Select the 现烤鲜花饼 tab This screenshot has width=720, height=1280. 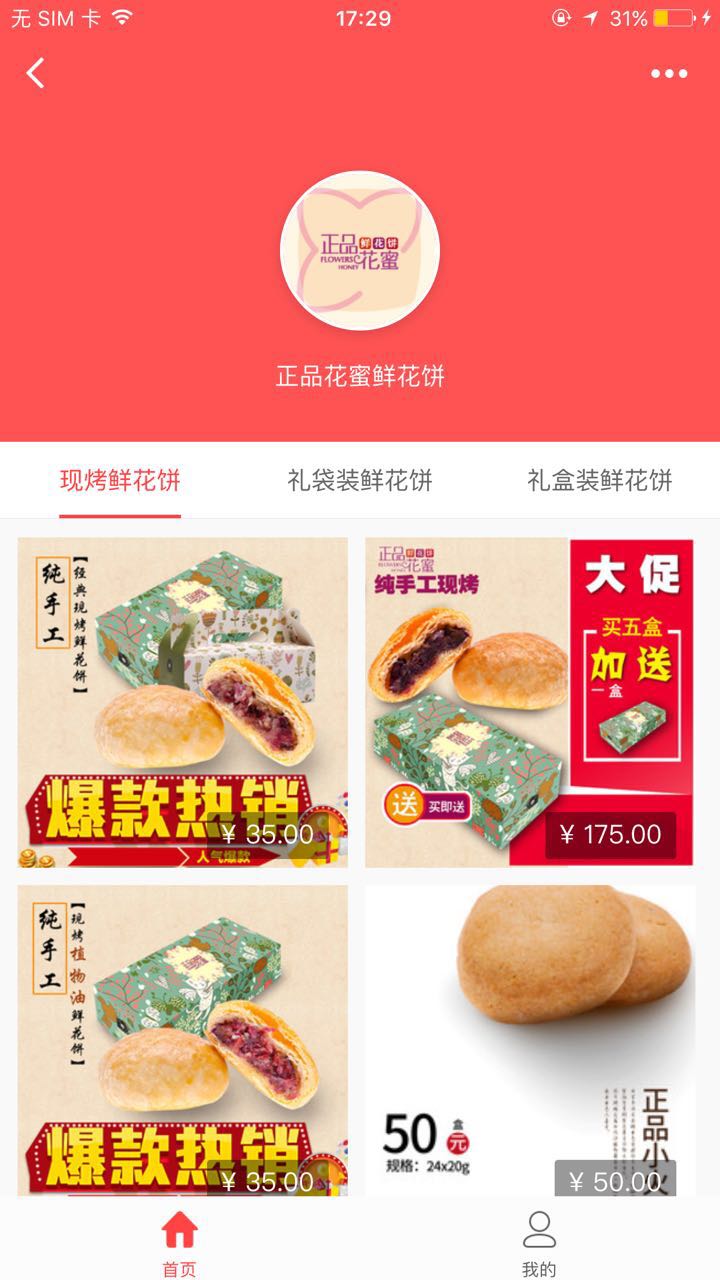click(x=120, y=481)
